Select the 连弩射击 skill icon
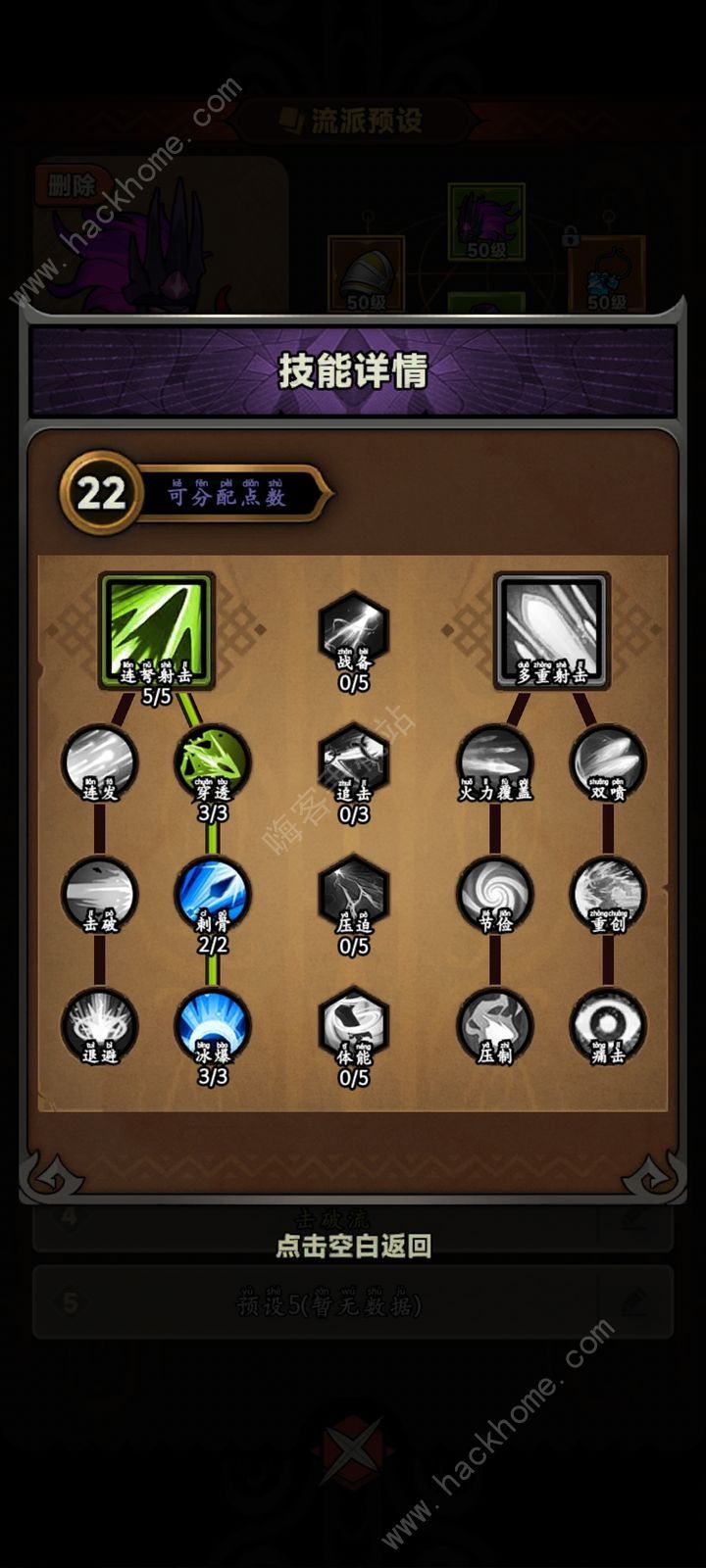 [156, 630]
